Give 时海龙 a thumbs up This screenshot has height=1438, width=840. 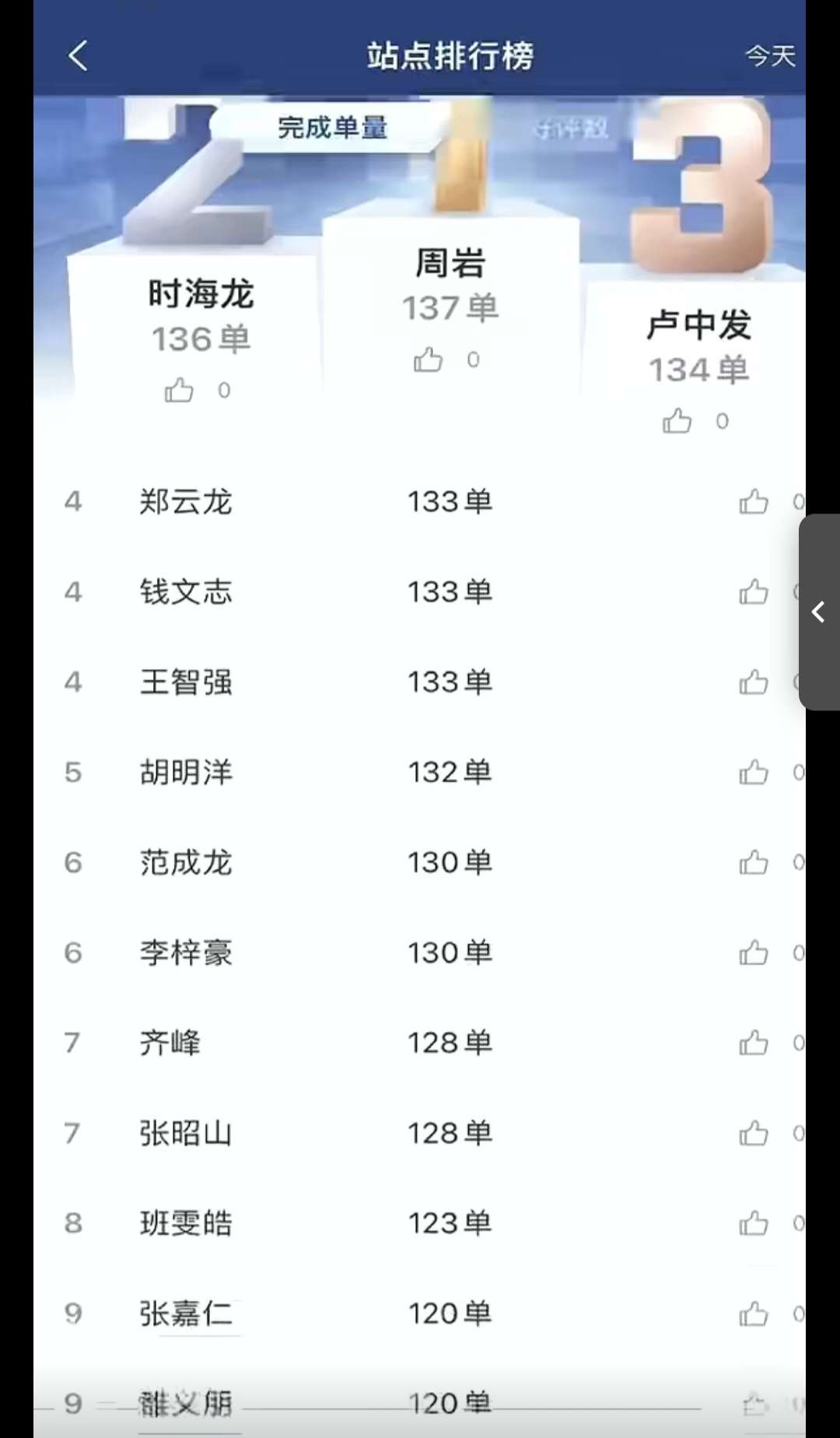coord(179,390)
